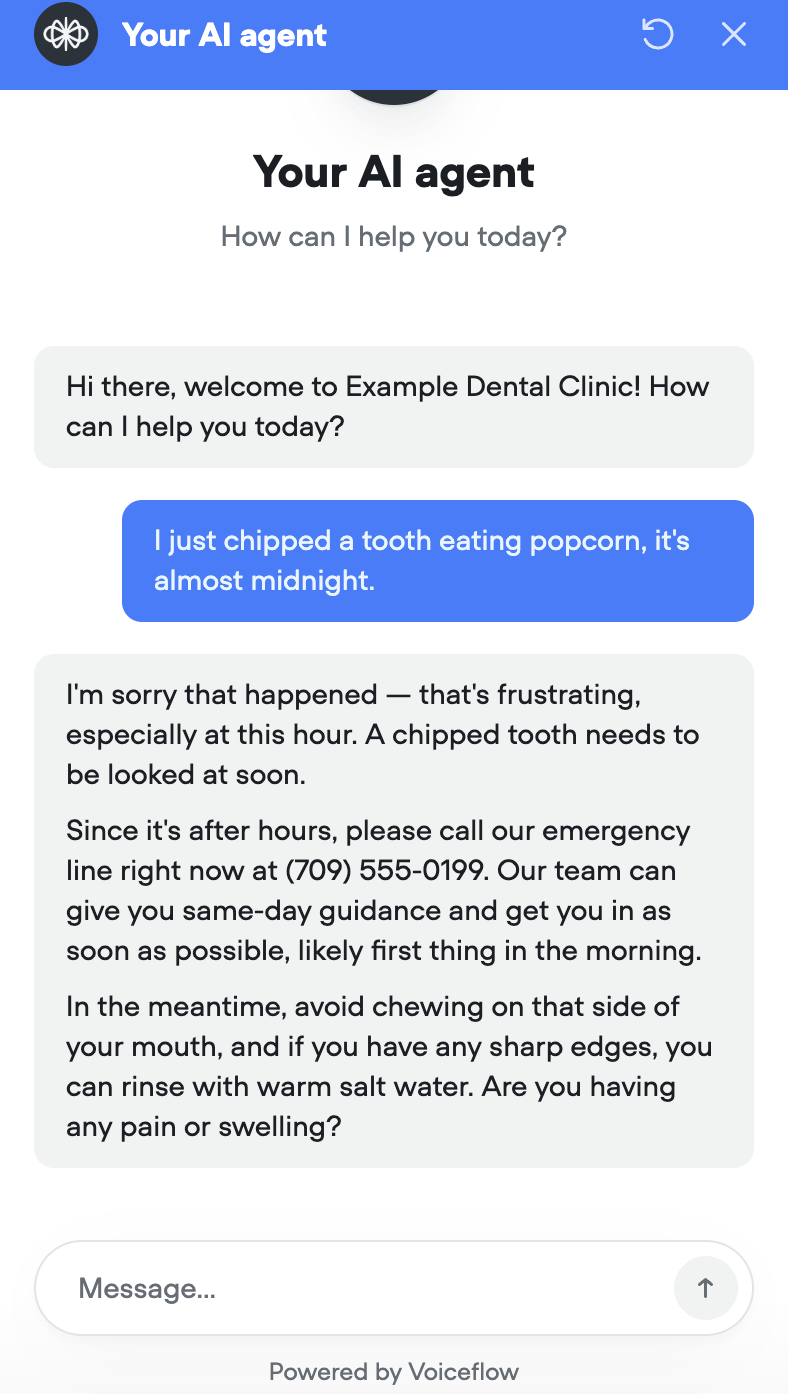Select the 'Your AI agent' heading in the body
The height and width of the screenshot is (1394, 788).
pos(394,172)
